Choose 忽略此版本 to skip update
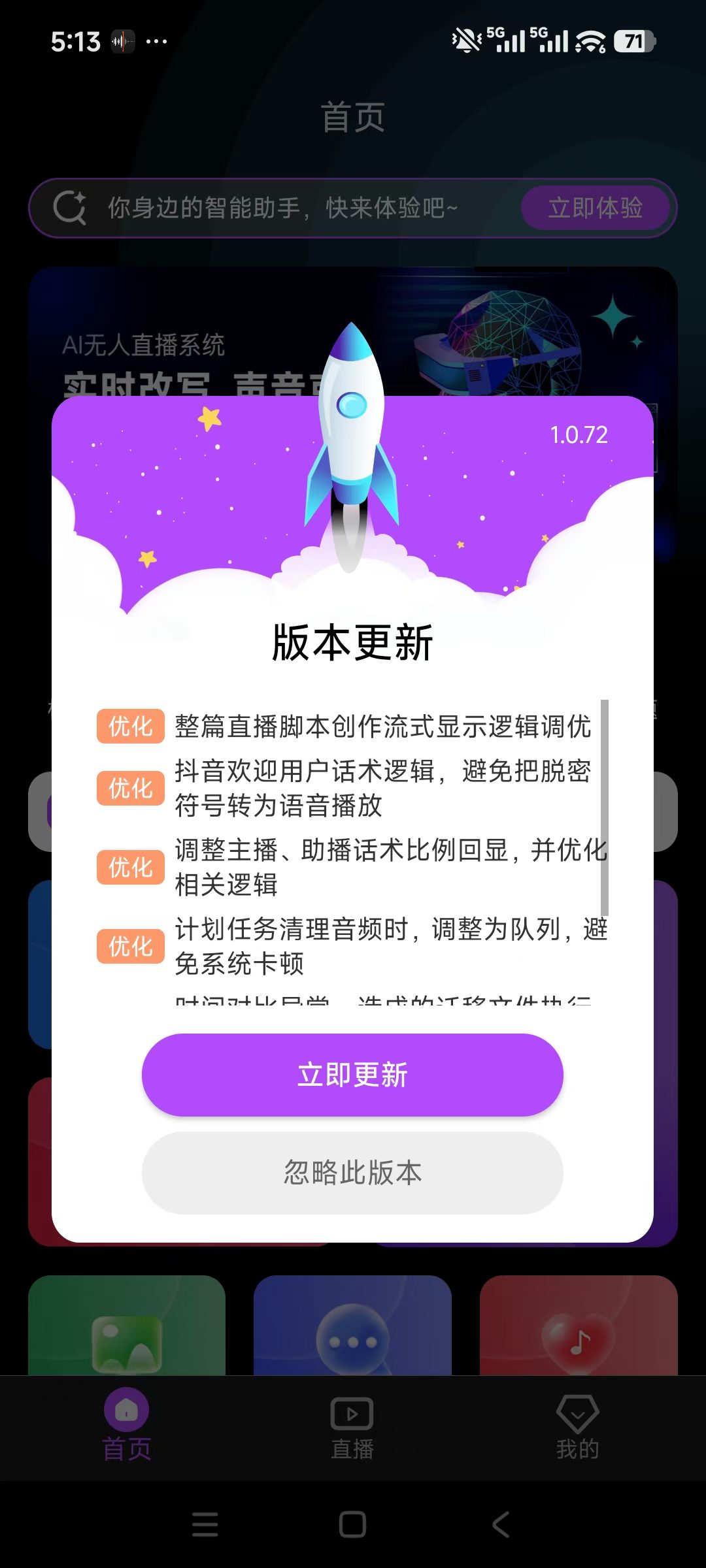Screen dimensions: 706x1568 tap(352, 1173)
